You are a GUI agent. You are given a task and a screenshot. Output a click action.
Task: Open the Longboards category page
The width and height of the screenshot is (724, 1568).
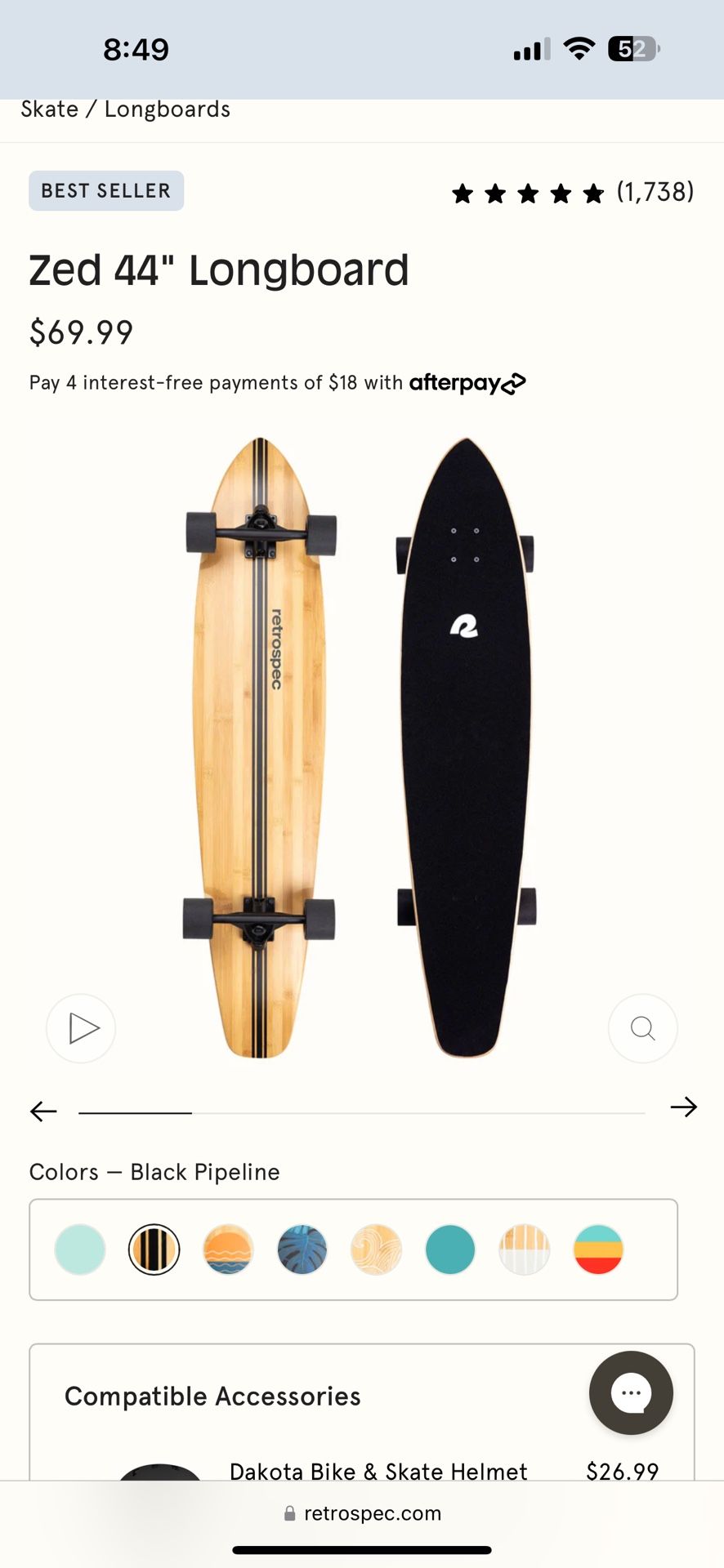coord(167,109)
